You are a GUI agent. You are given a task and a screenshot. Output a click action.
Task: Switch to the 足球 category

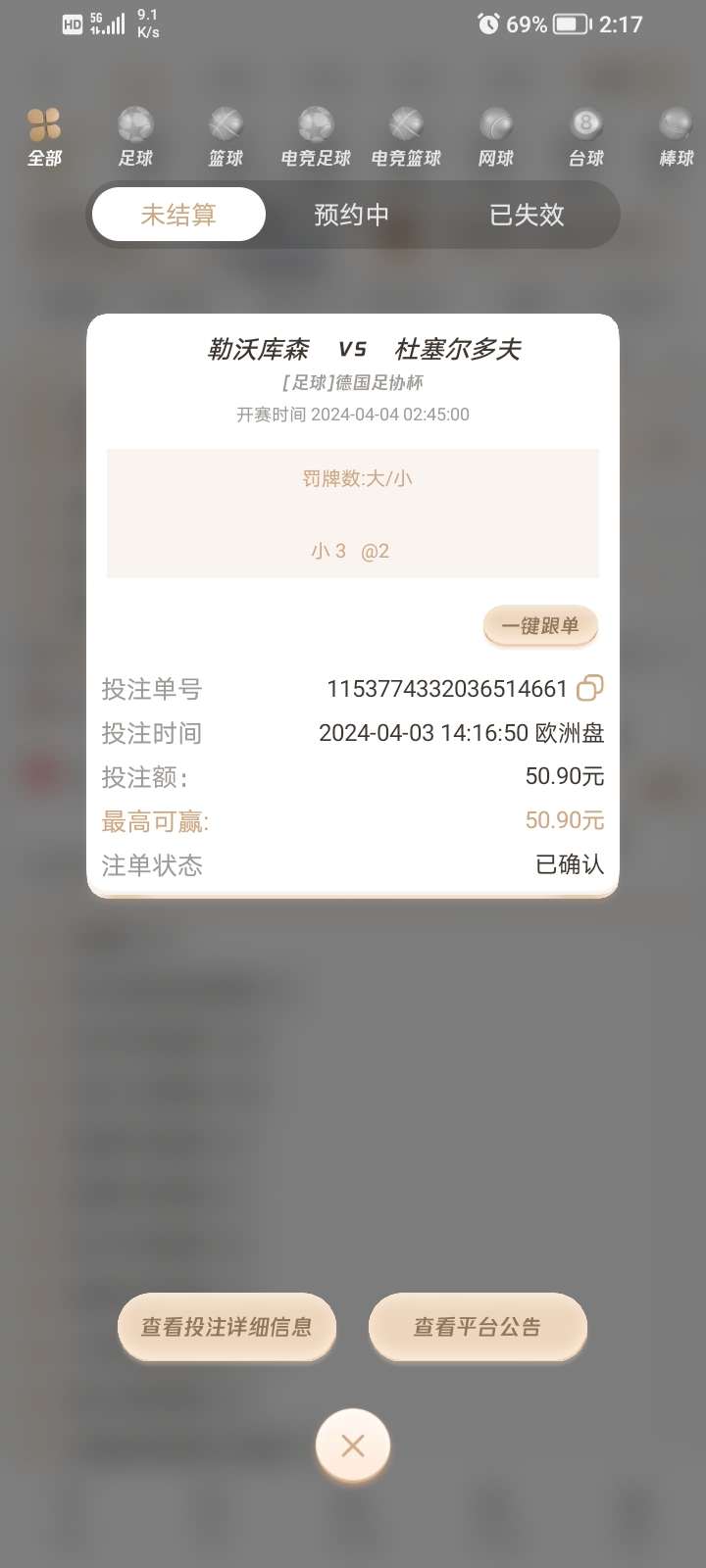(x=135, y=137)
